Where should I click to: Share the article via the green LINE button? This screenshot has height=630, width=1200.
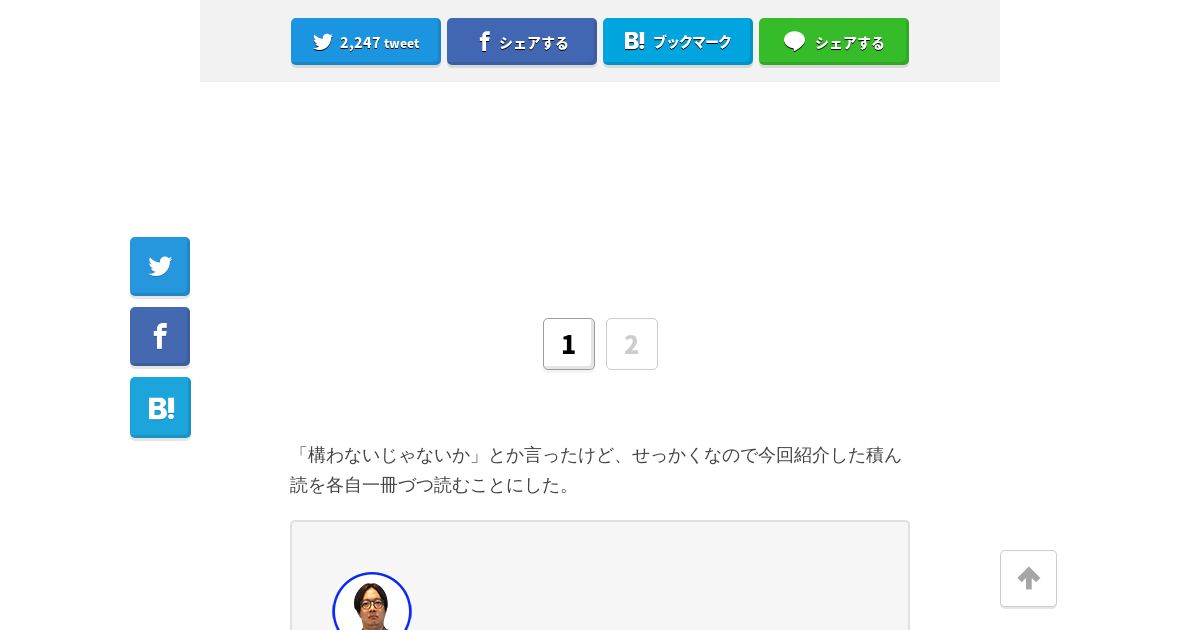(x=834, y=42)
